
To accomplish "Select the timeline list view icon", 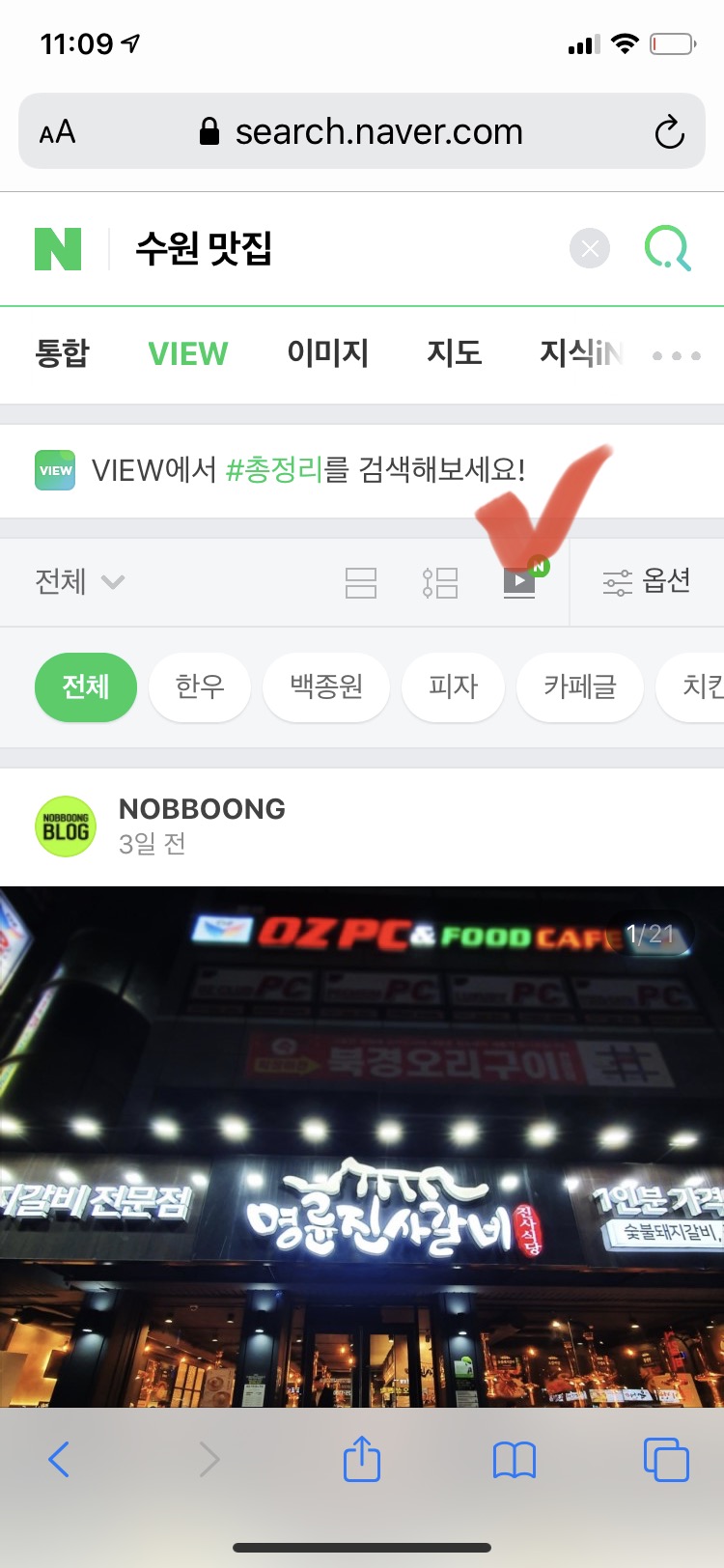I will (440, 582).
